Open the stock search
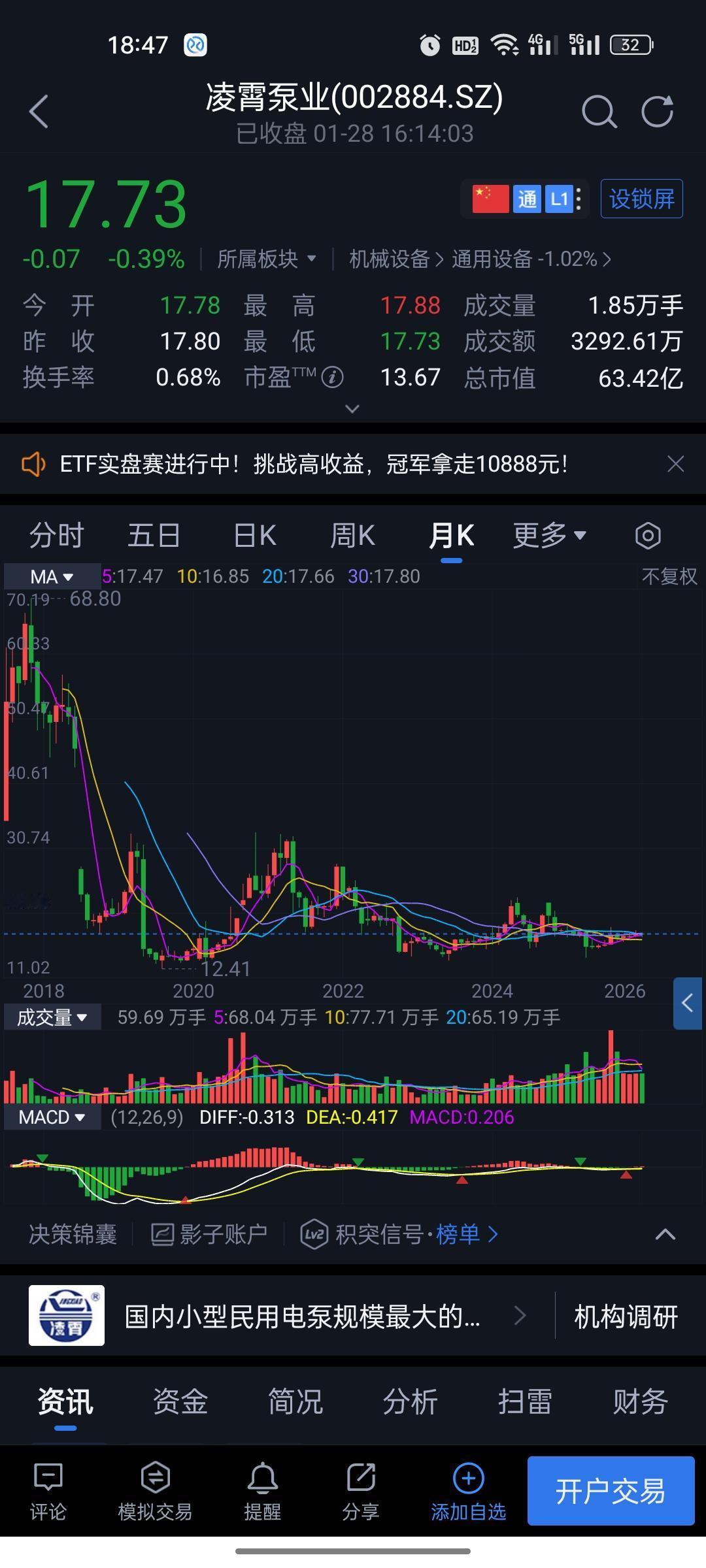The height and width of the screenshot is (1568, 706). click(x=598, y=111)
